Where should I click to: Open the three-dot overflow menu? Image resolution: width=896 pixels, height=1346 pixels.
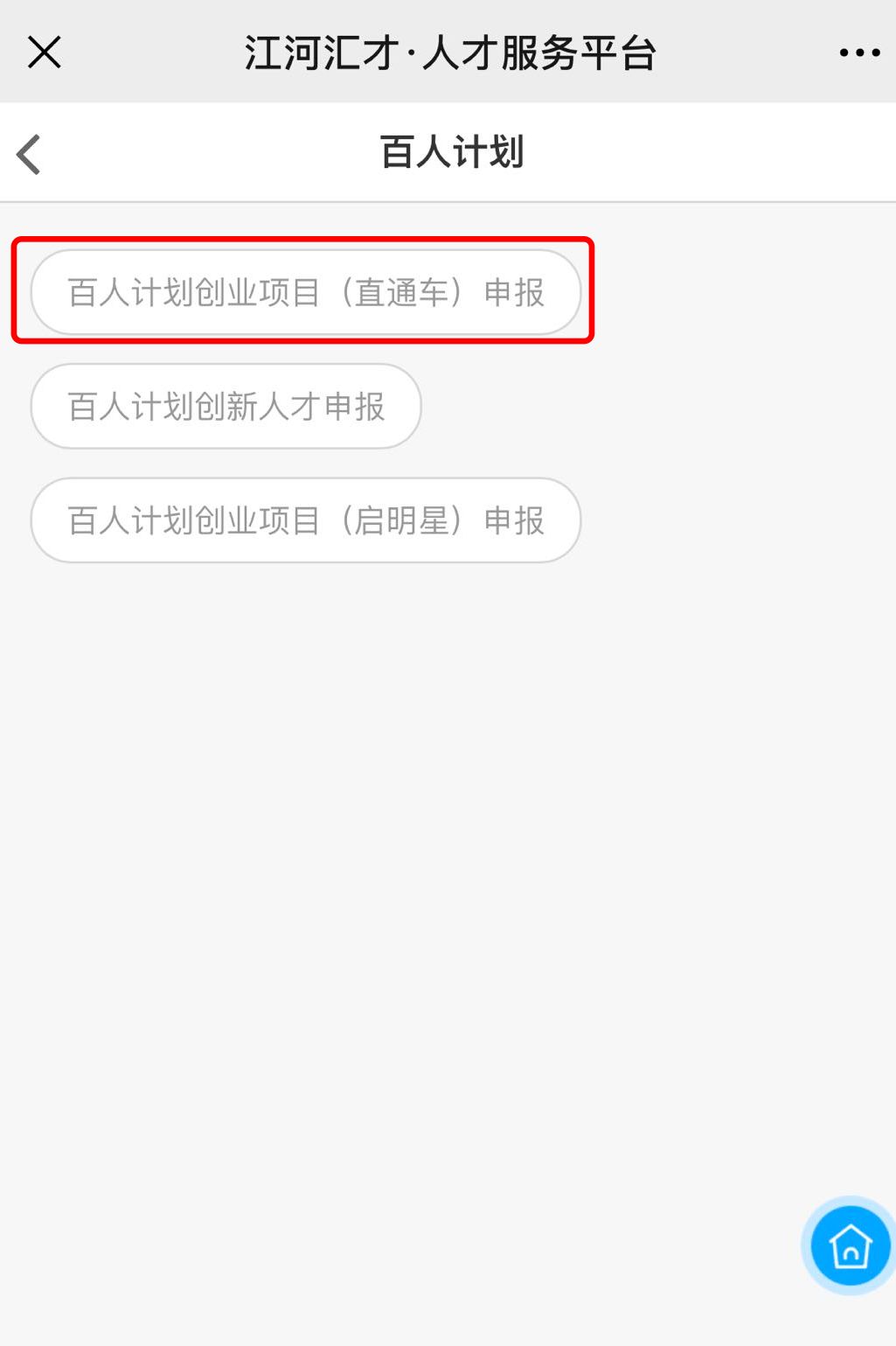point(858,53)
